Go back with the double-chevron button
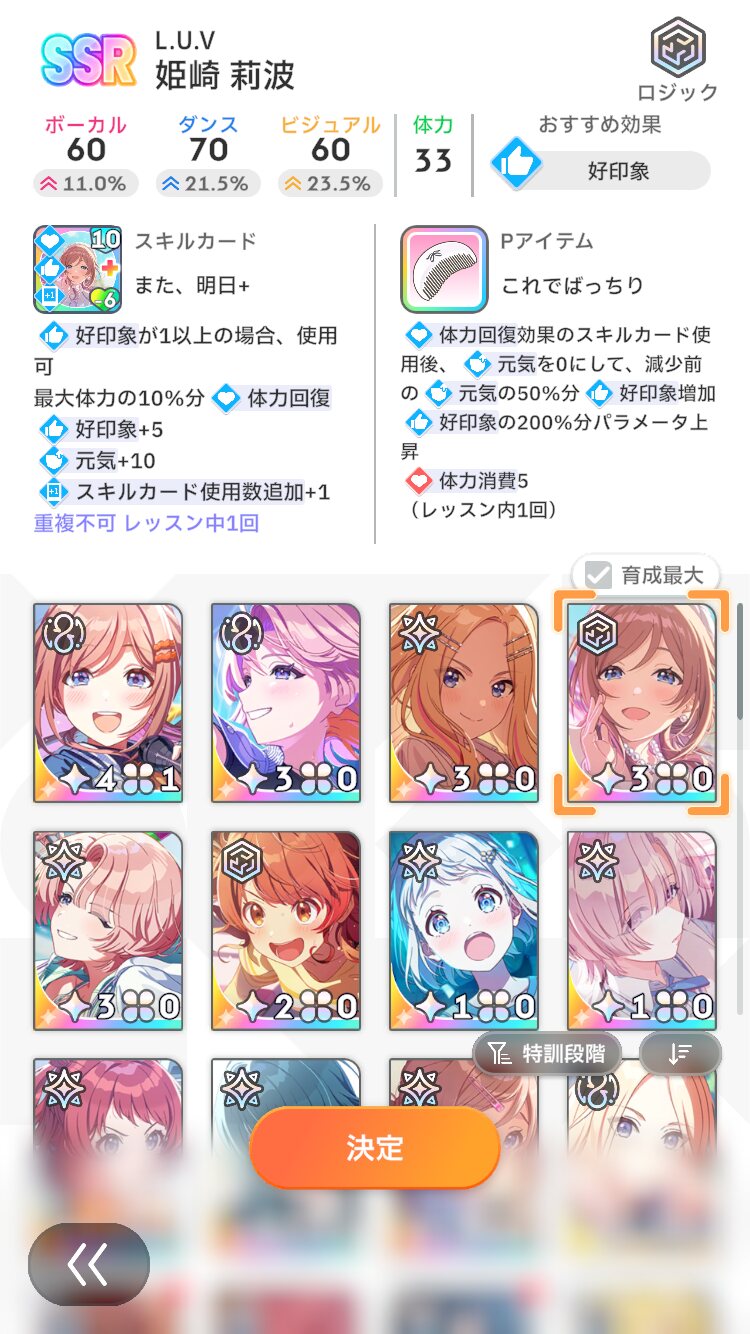Screen dimensions: 750x1334 [89, 1264]
